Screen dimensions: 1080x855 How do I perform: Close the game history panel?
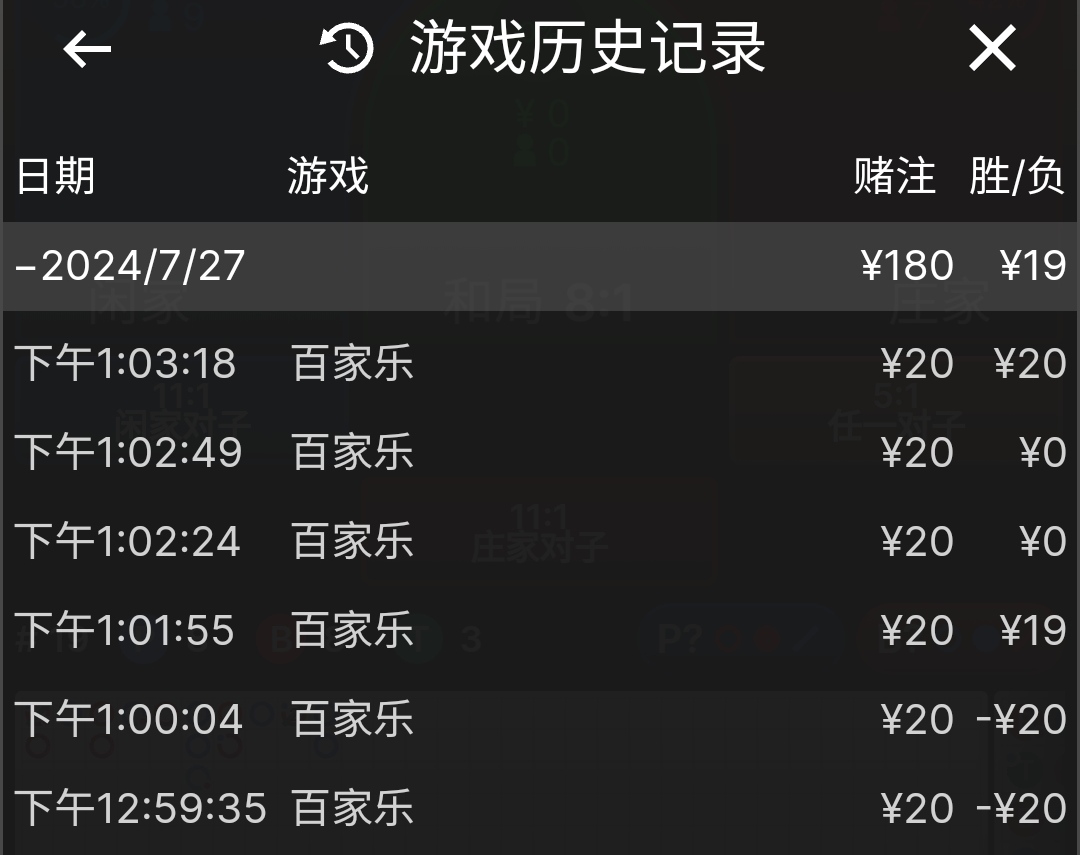point(991,49)
